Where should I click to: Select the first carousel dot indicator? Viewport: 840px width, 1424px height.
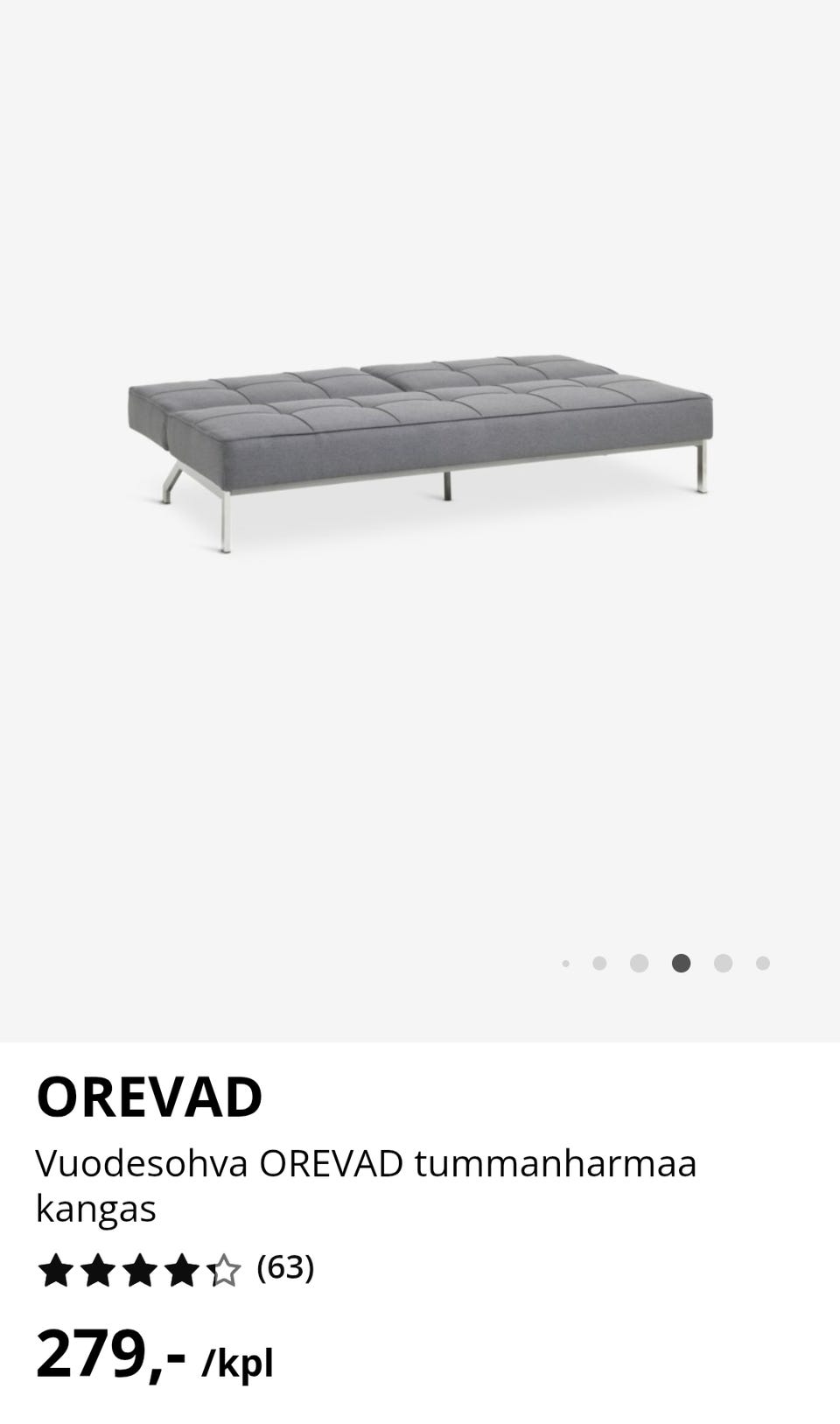pyautogui.click(x=568, y=962)
